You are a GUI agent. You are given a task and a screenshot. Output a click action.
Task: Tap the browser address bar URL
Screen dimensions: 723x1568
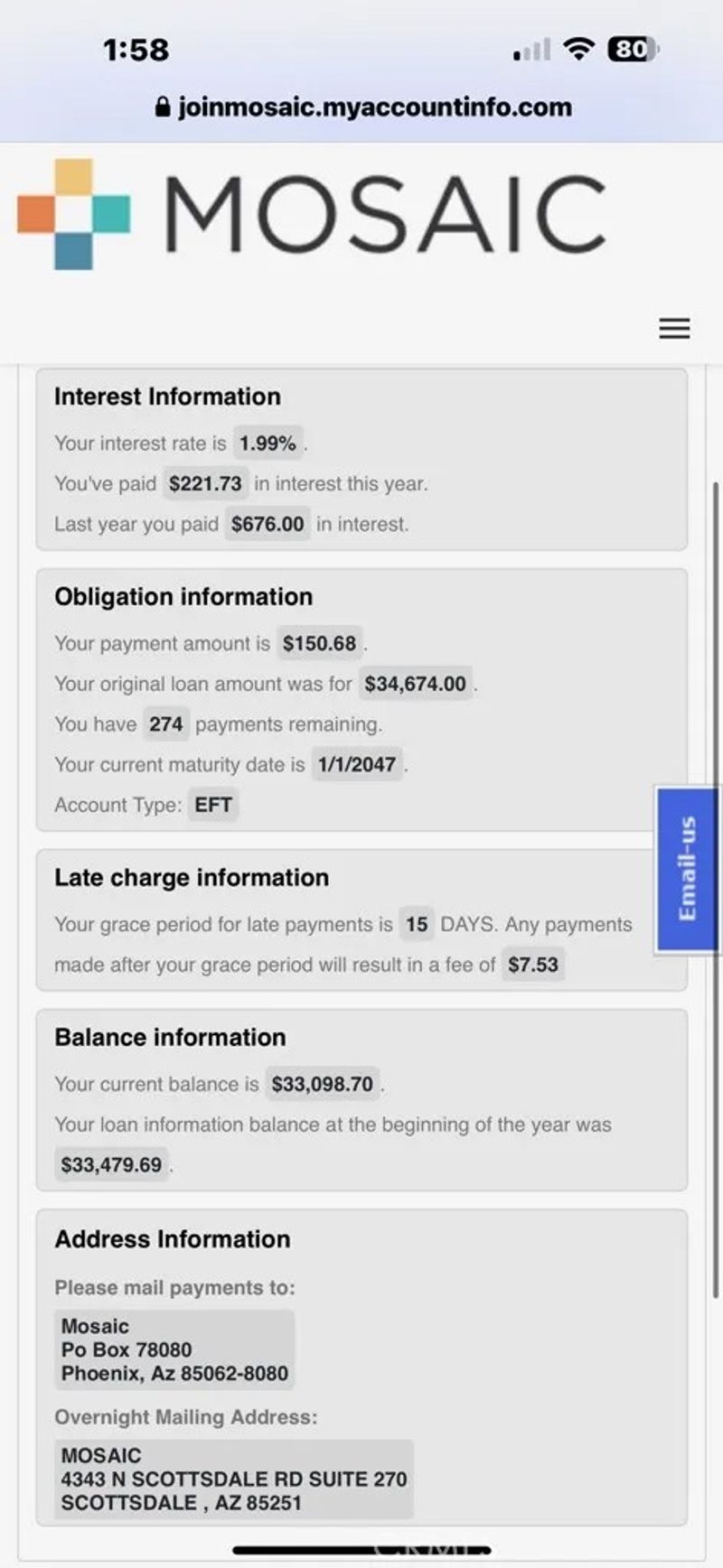(363, 107)
